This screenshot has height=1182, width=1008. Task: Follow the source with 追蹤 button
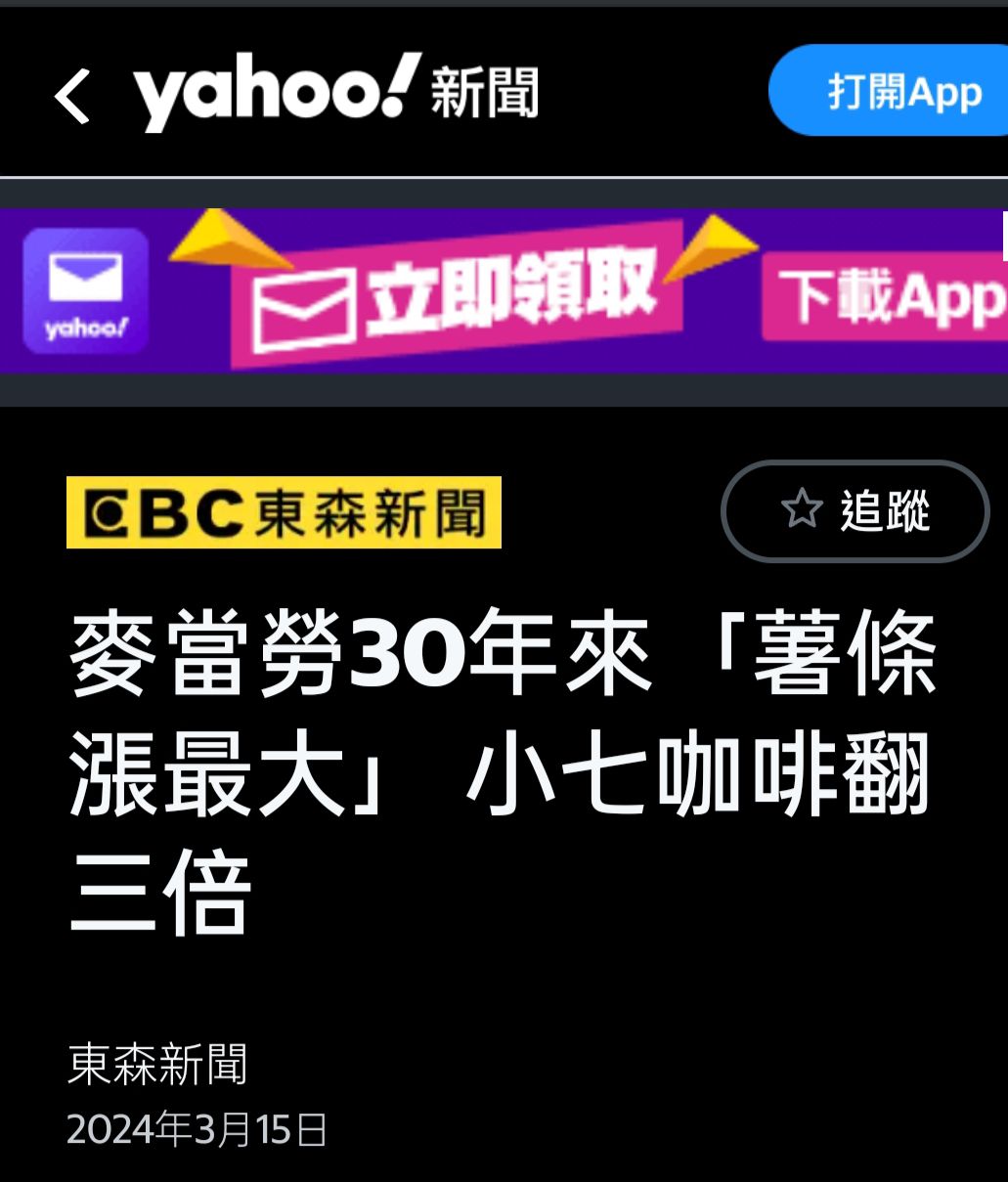point(855,510)
